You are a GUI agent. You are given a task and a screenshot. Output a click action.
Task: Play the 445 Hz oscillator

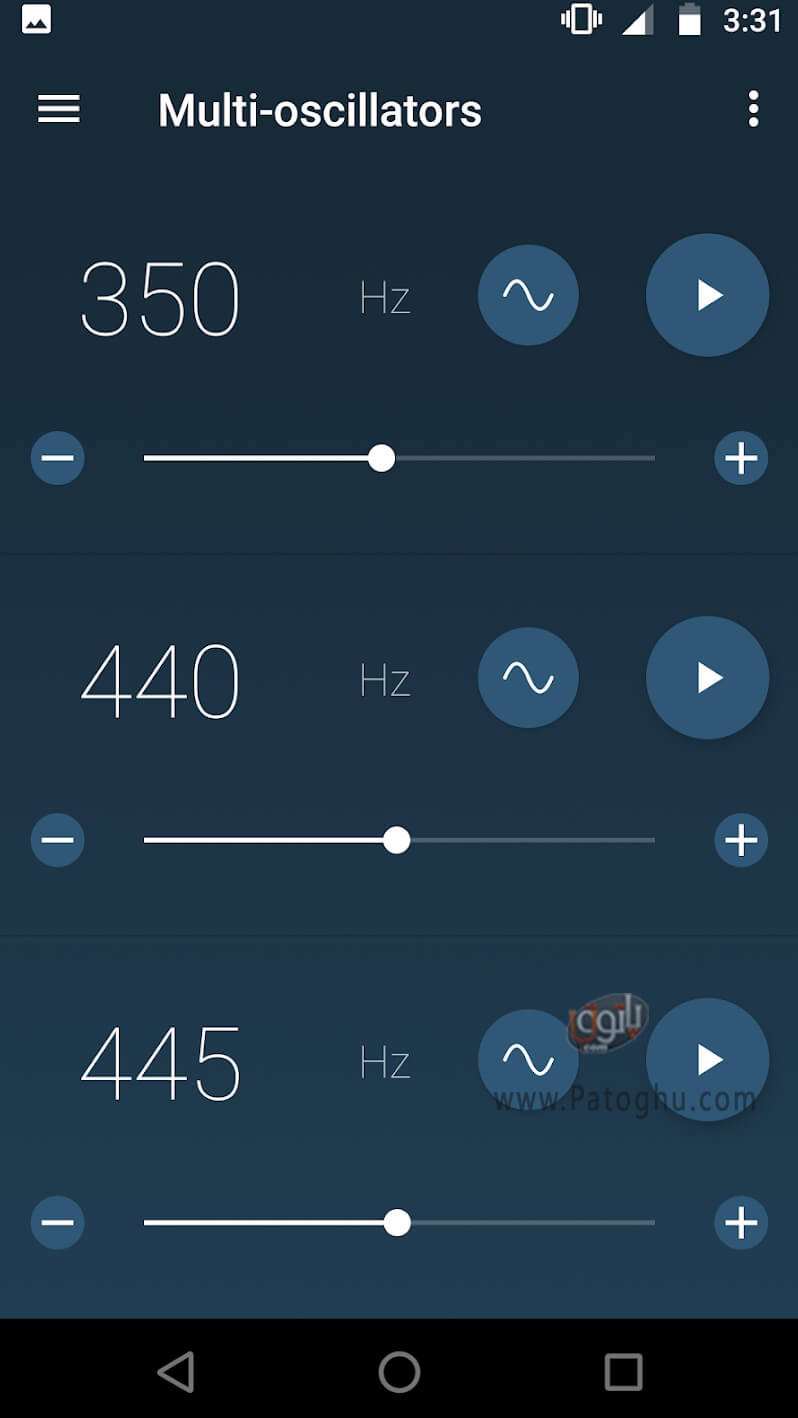707,1059
